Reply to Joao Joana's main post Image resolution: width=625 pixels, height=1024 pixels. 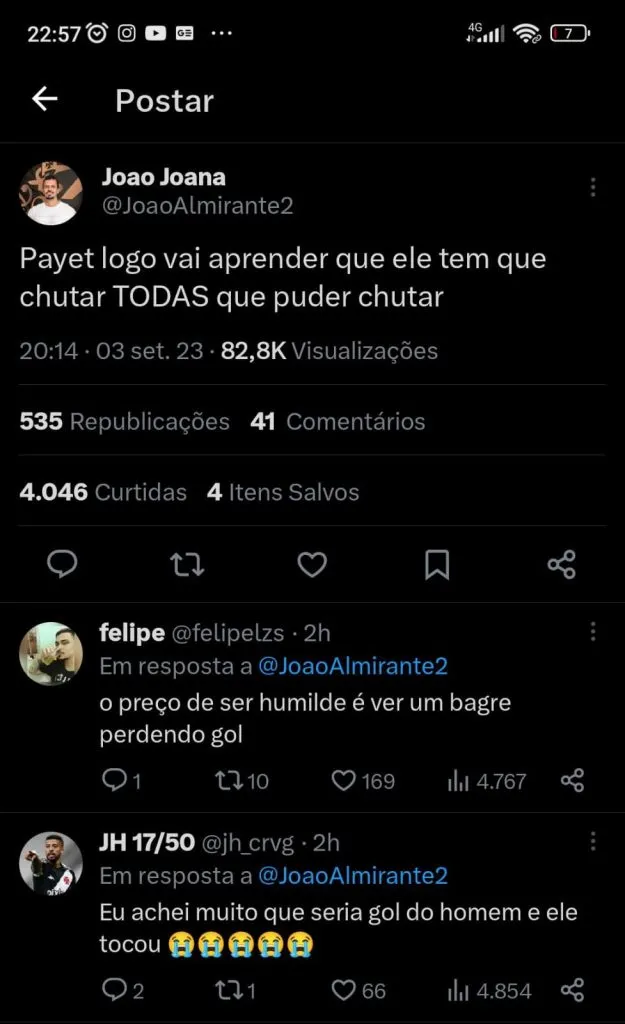pos(62,565)
